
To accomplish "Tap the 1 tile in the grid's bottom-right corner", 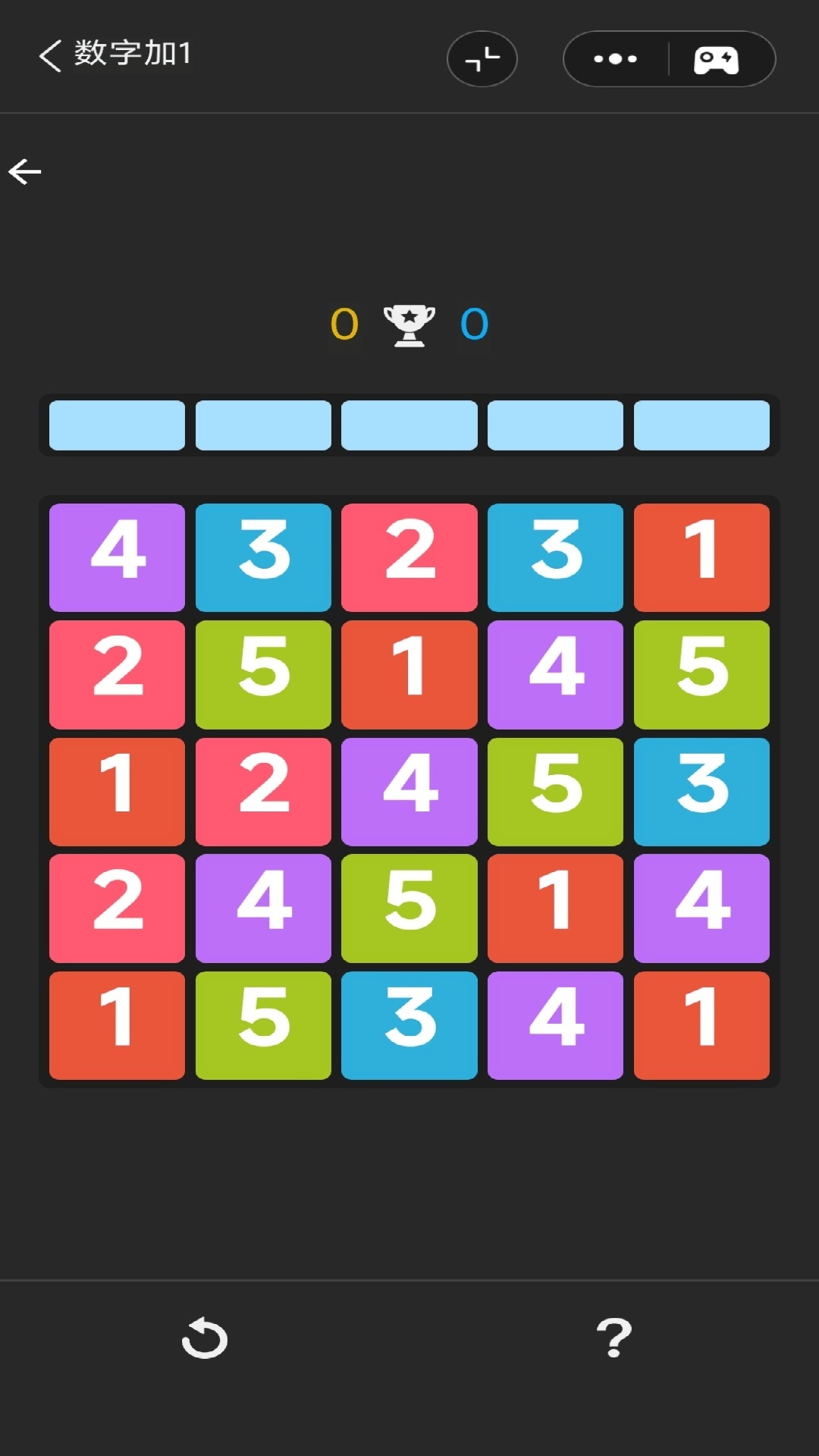I will click(701, 1025).
